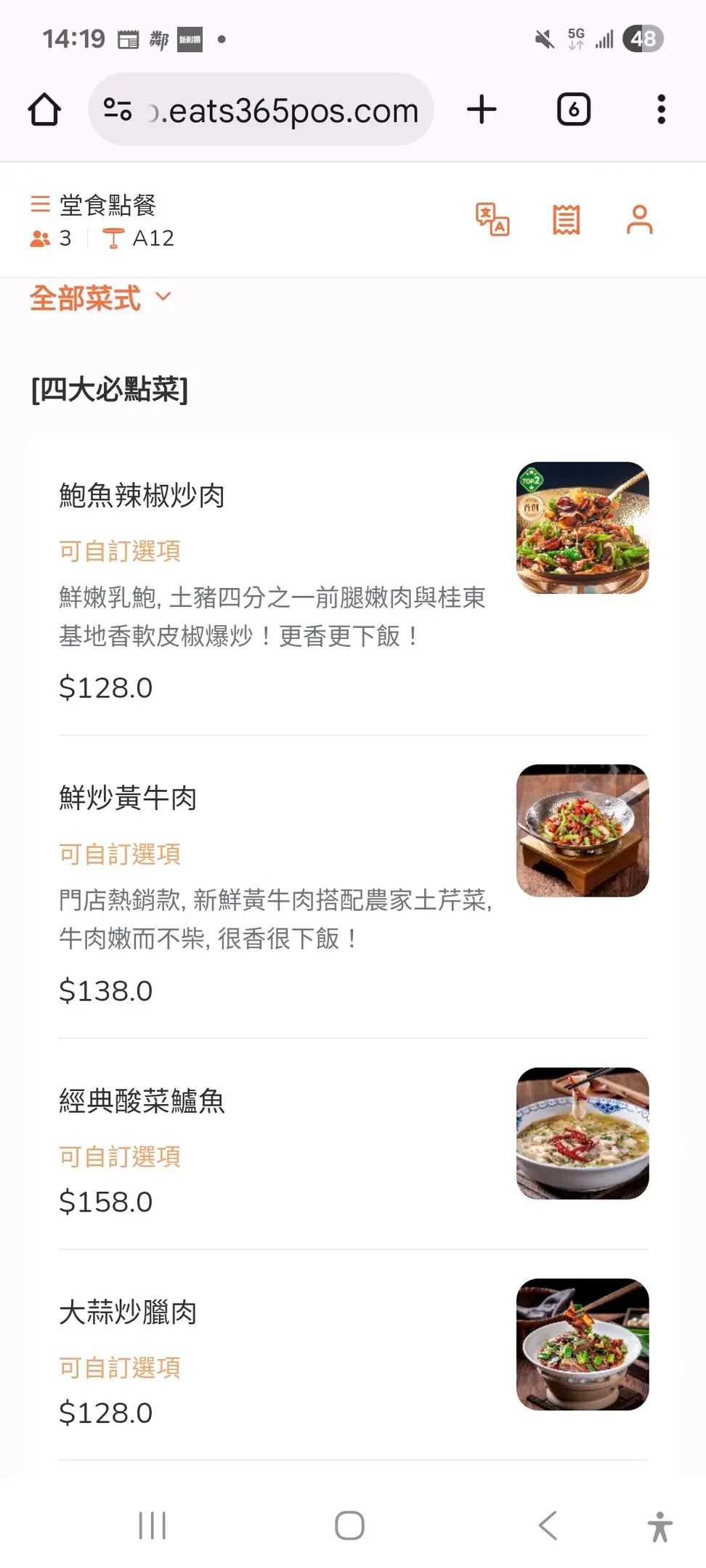Open the 堂食點餐 hamburger menu
This screenshot has height=1568, width=706.
click(40, 204)
